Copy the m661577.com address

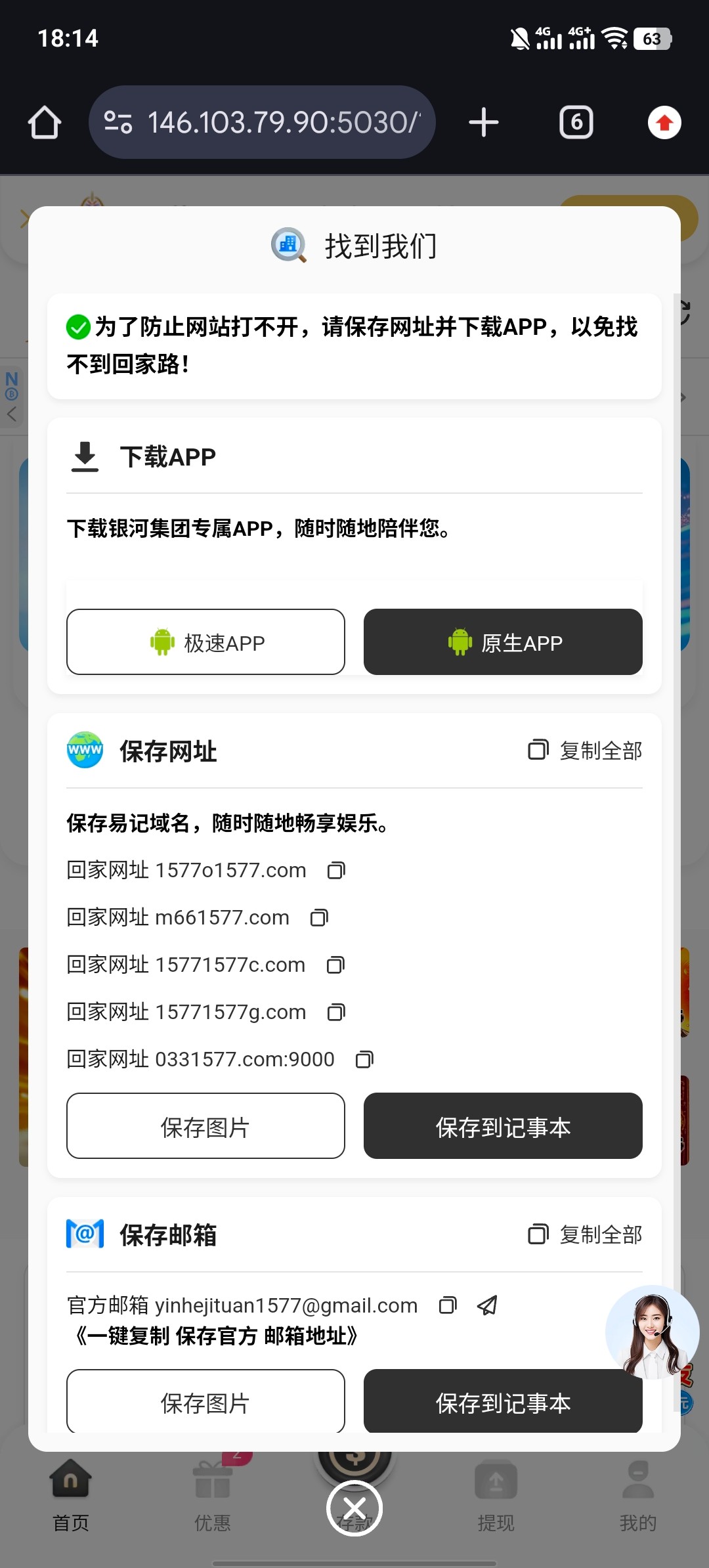pos(319,918)
